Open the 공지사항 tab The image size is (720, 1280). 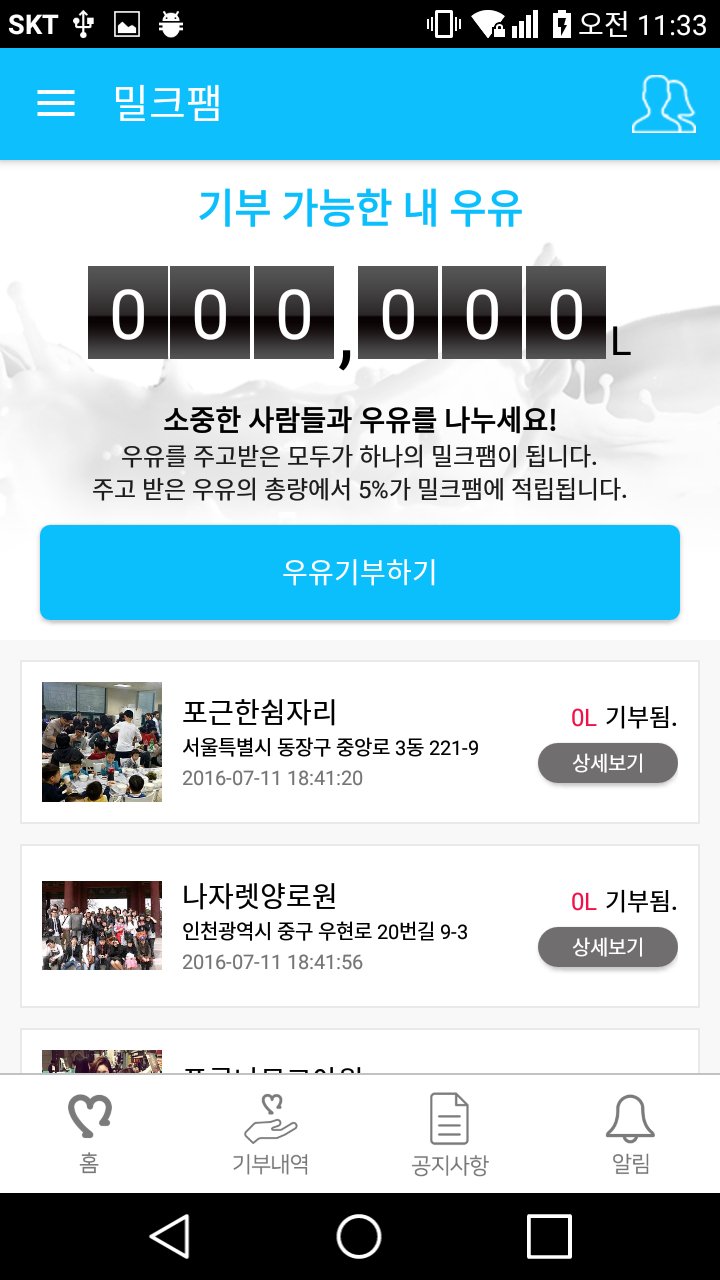[x=450, y=1134]
